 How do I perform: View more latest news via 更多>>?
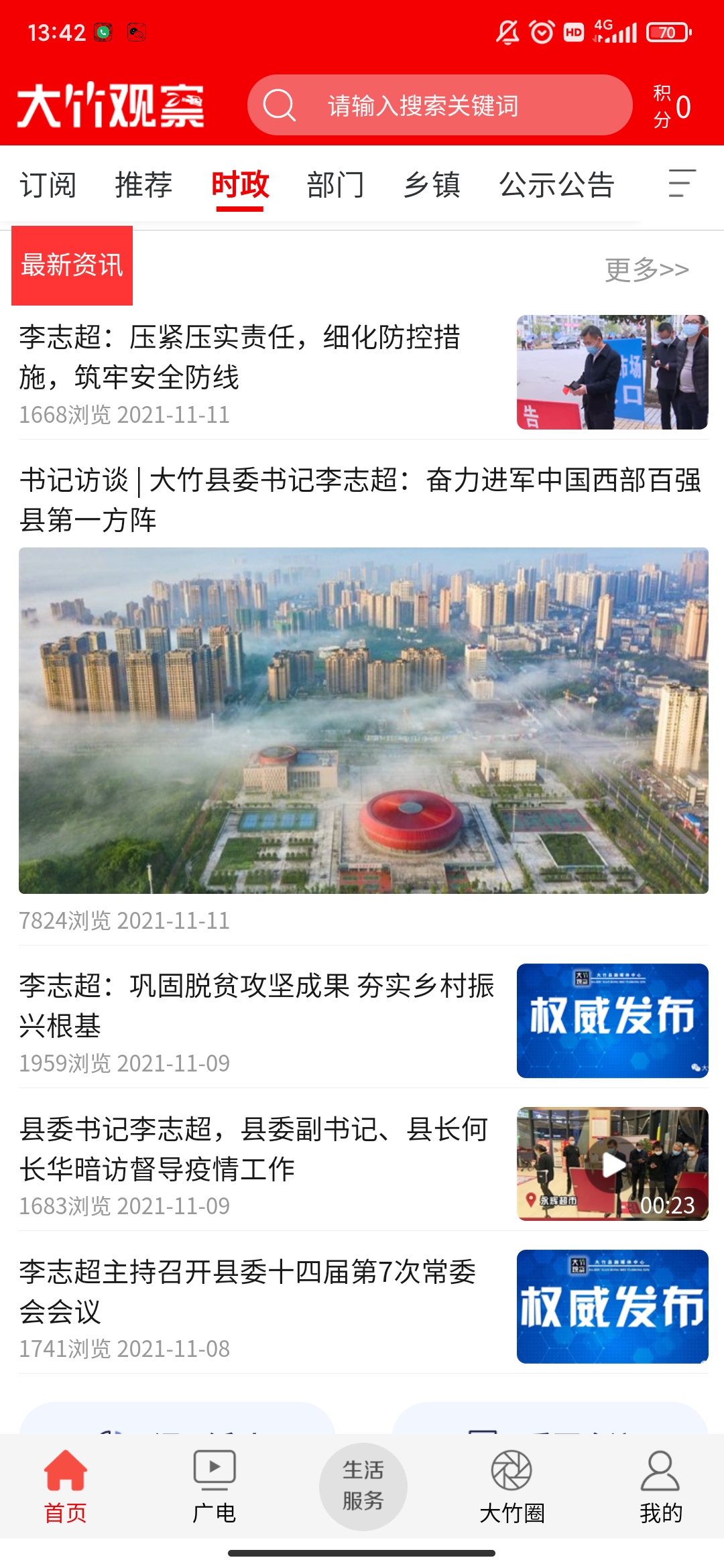(646, 269)
